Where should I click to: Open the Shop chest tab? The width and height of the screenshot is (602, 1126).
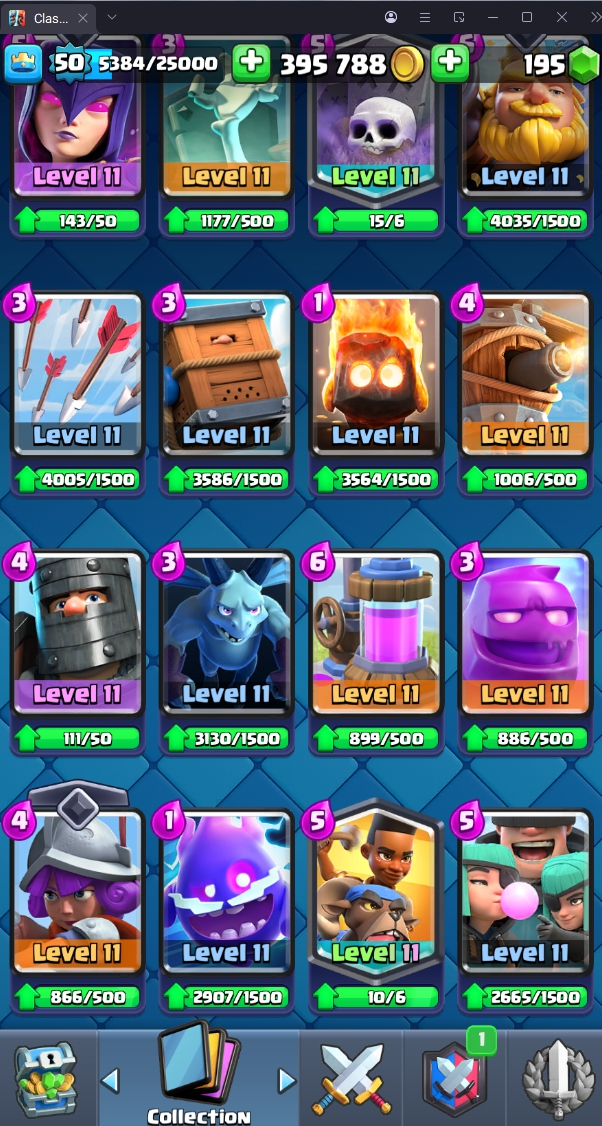coord(46,1078)
